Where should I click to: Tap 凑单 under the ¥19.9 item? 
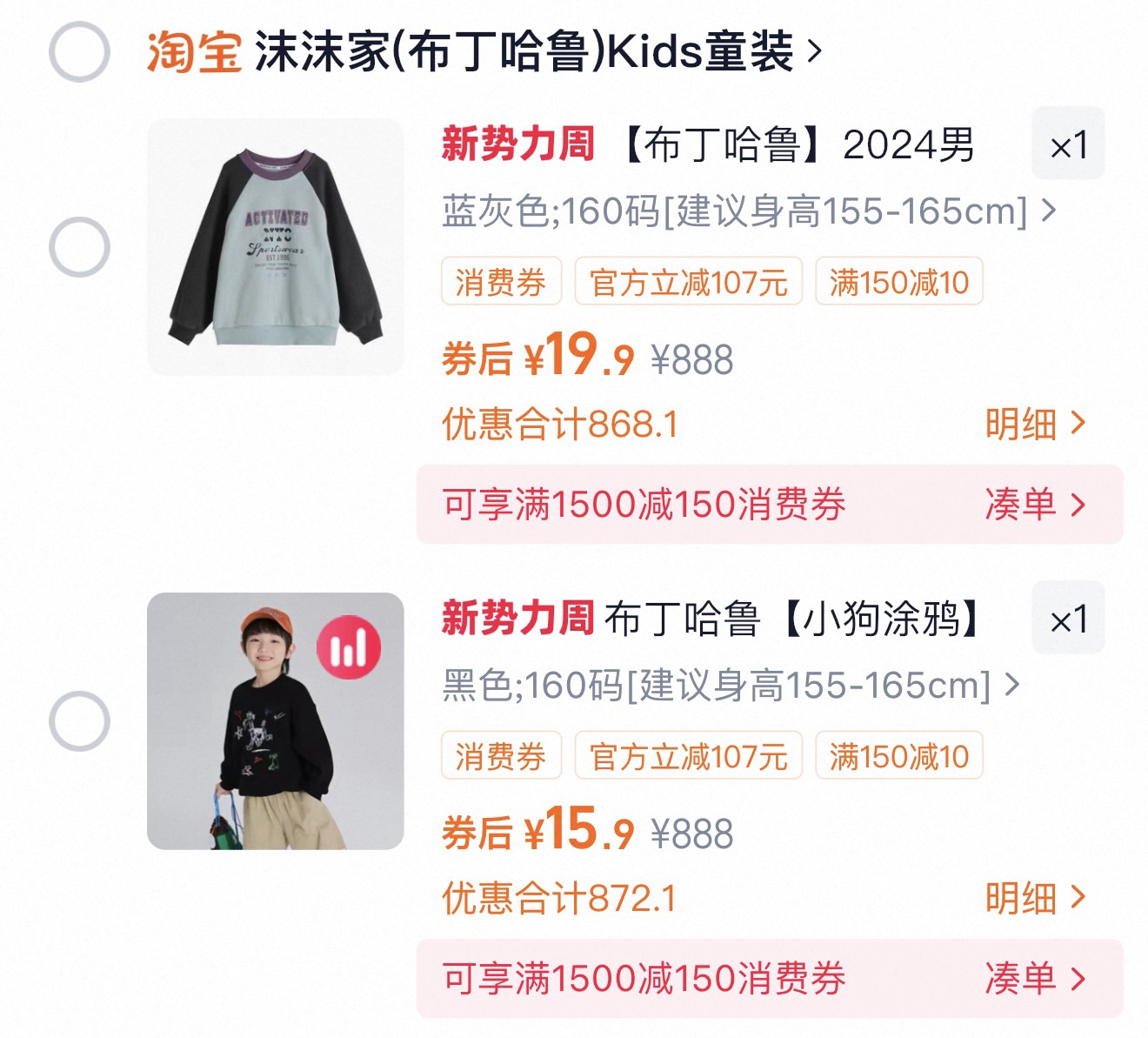coord(1036,504)
